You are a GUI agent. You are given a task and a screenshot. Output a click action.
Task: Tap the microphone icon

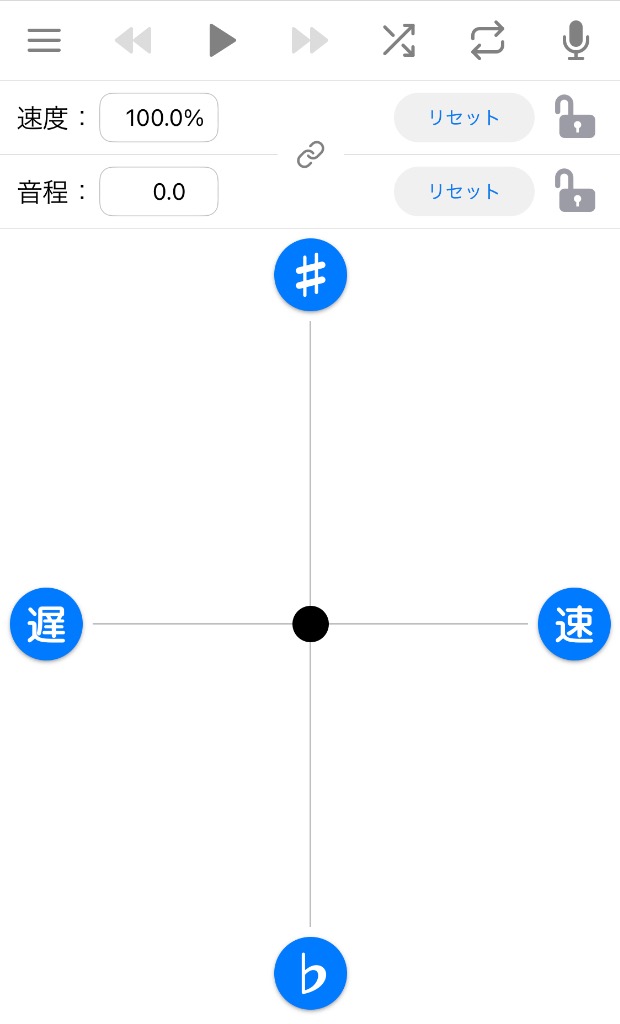click(575, 40)
